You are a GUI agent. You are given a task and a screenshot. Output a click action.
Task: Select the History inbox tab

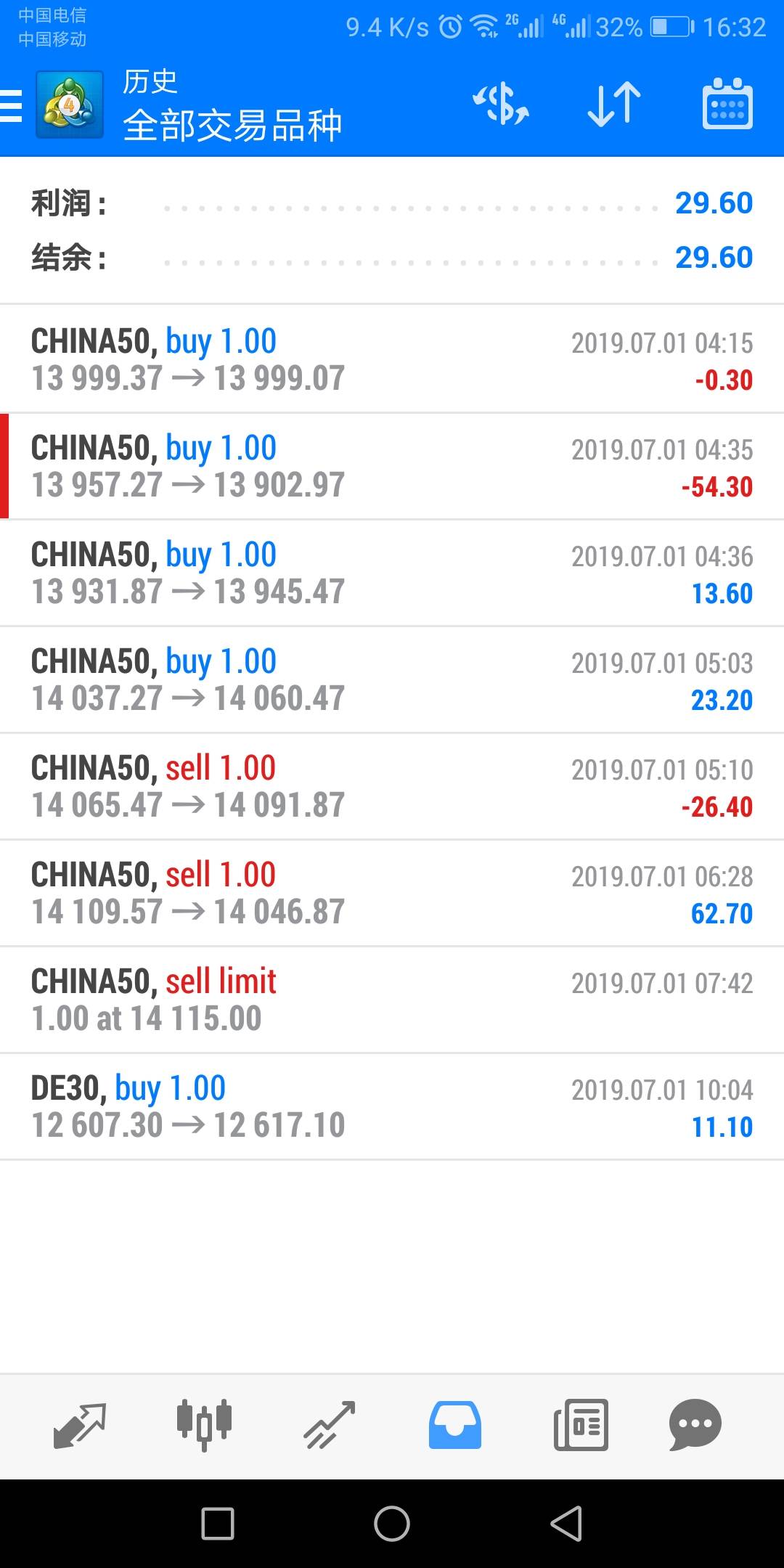(454, 1425)
